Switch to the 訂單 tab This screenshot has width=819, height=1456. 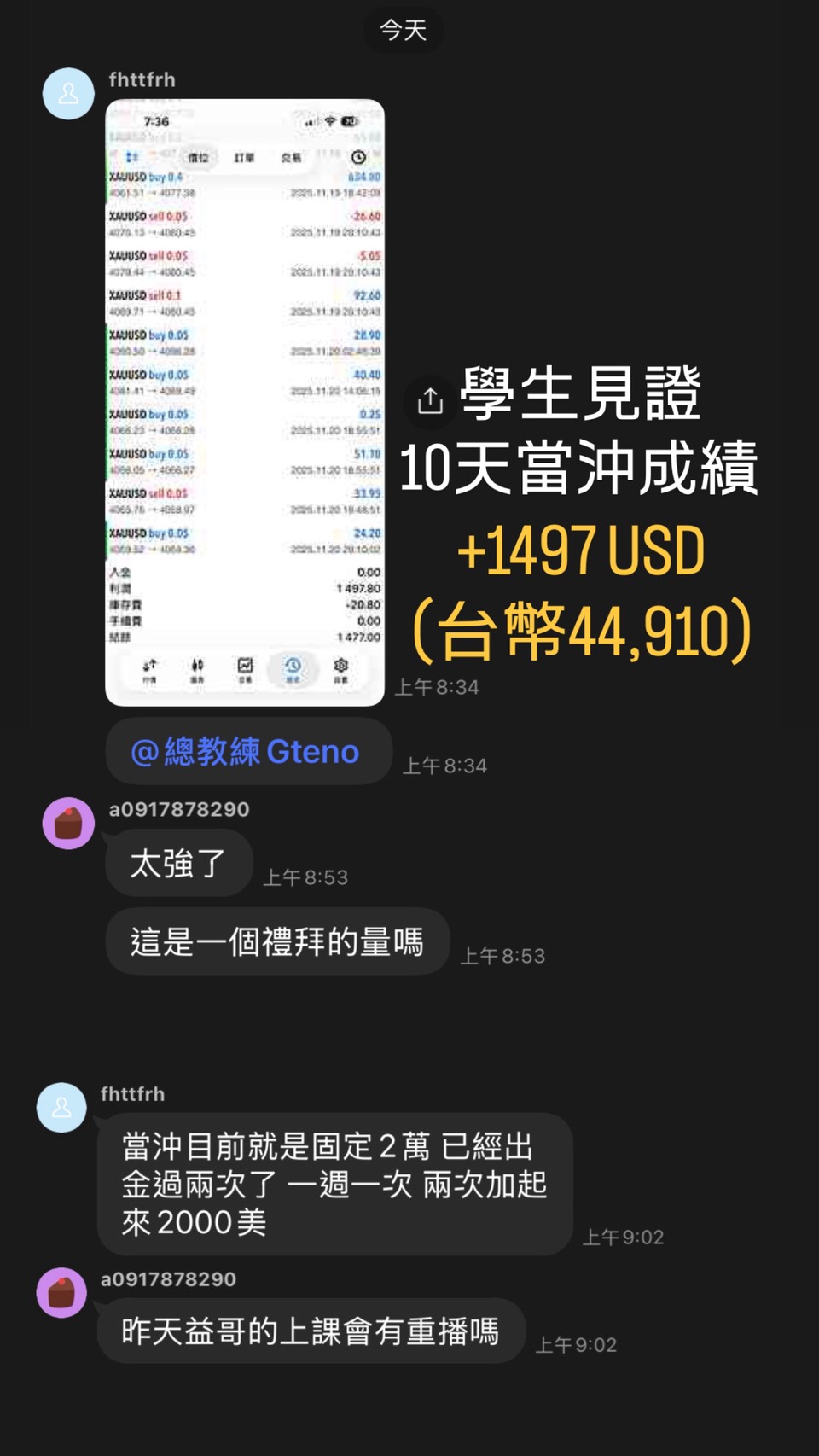point(244,158)
